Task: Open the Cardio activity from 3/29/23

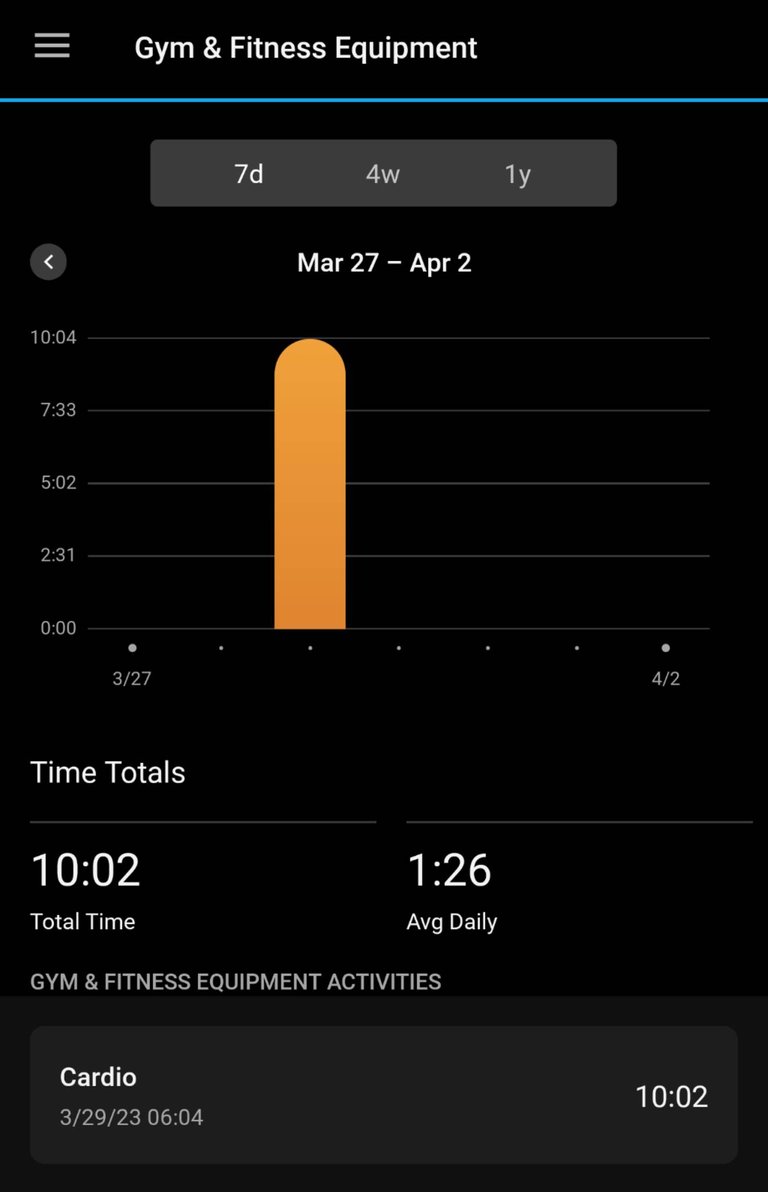Action: (x=384, y=1095)
